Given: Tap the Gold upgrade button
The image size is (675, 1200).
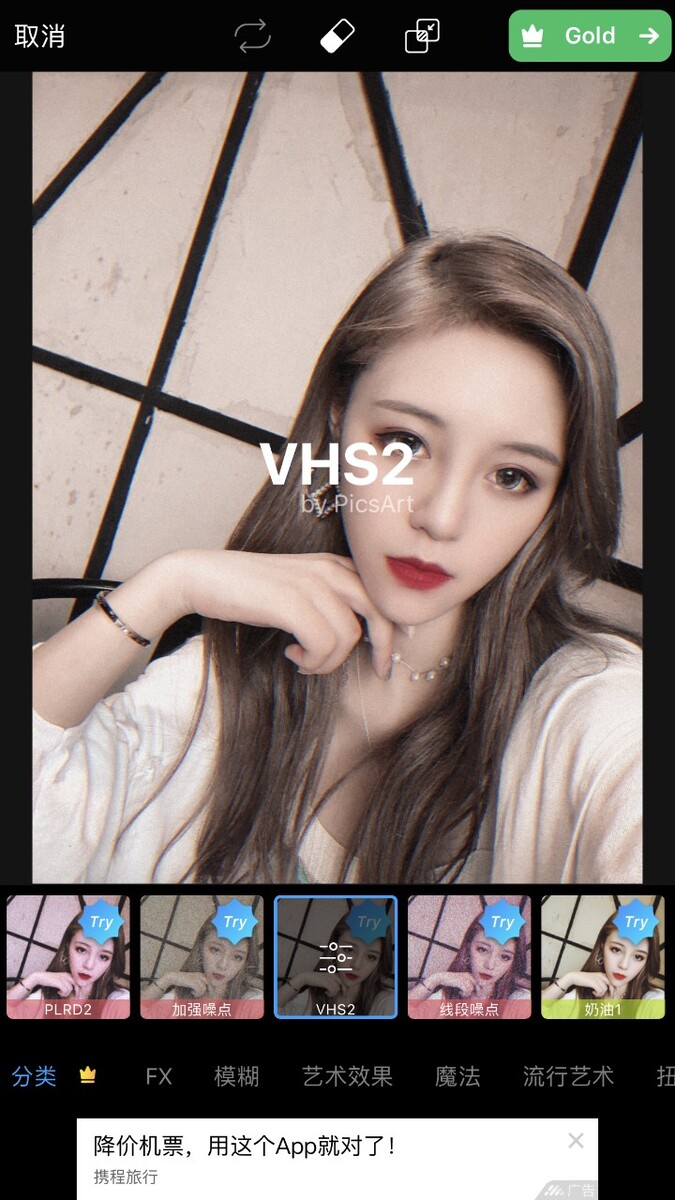Looking at the screenshot, I should [x=589, y=36].
